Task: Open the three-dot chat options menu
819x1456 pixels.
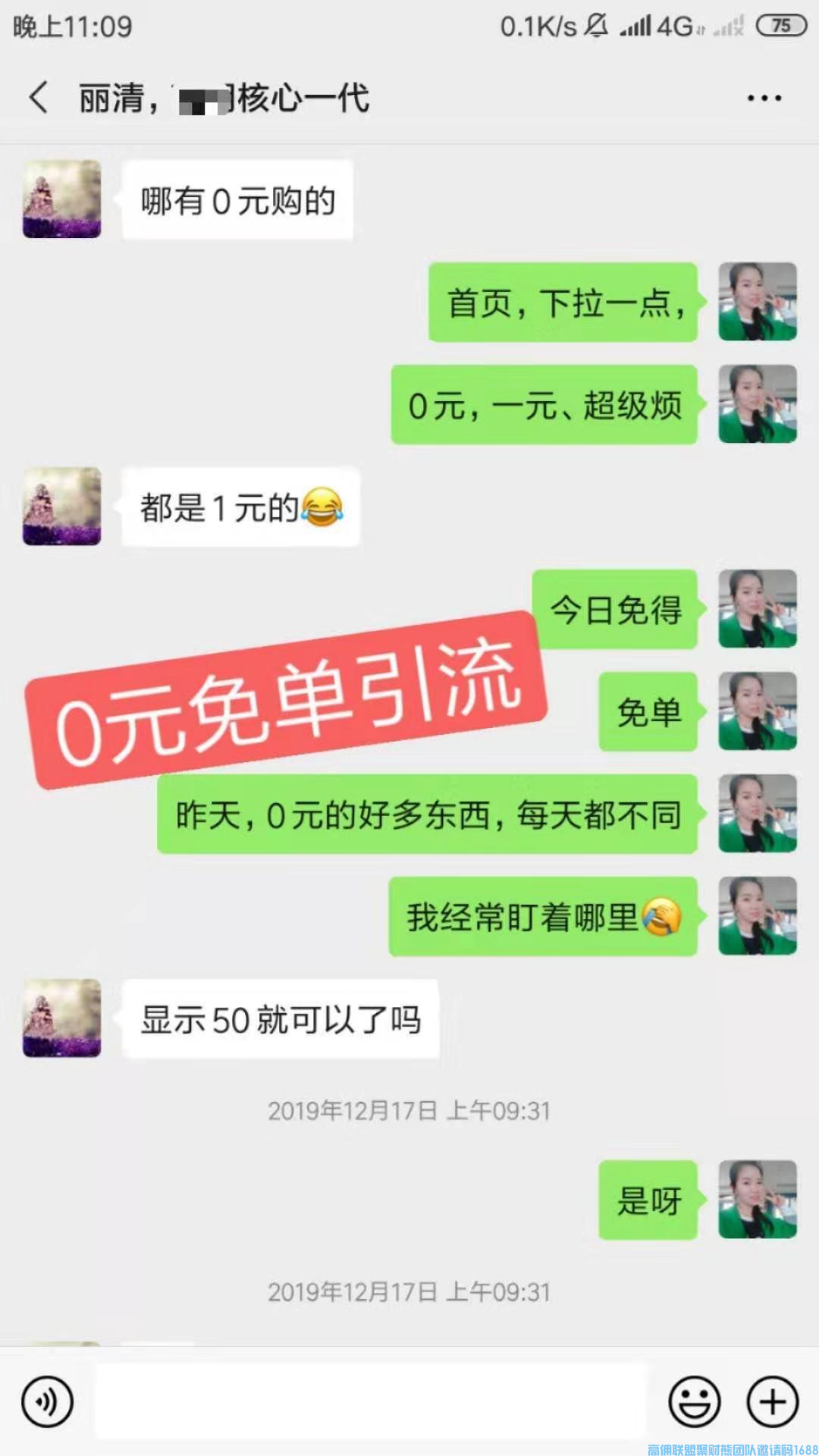Action: pos(764,98)
